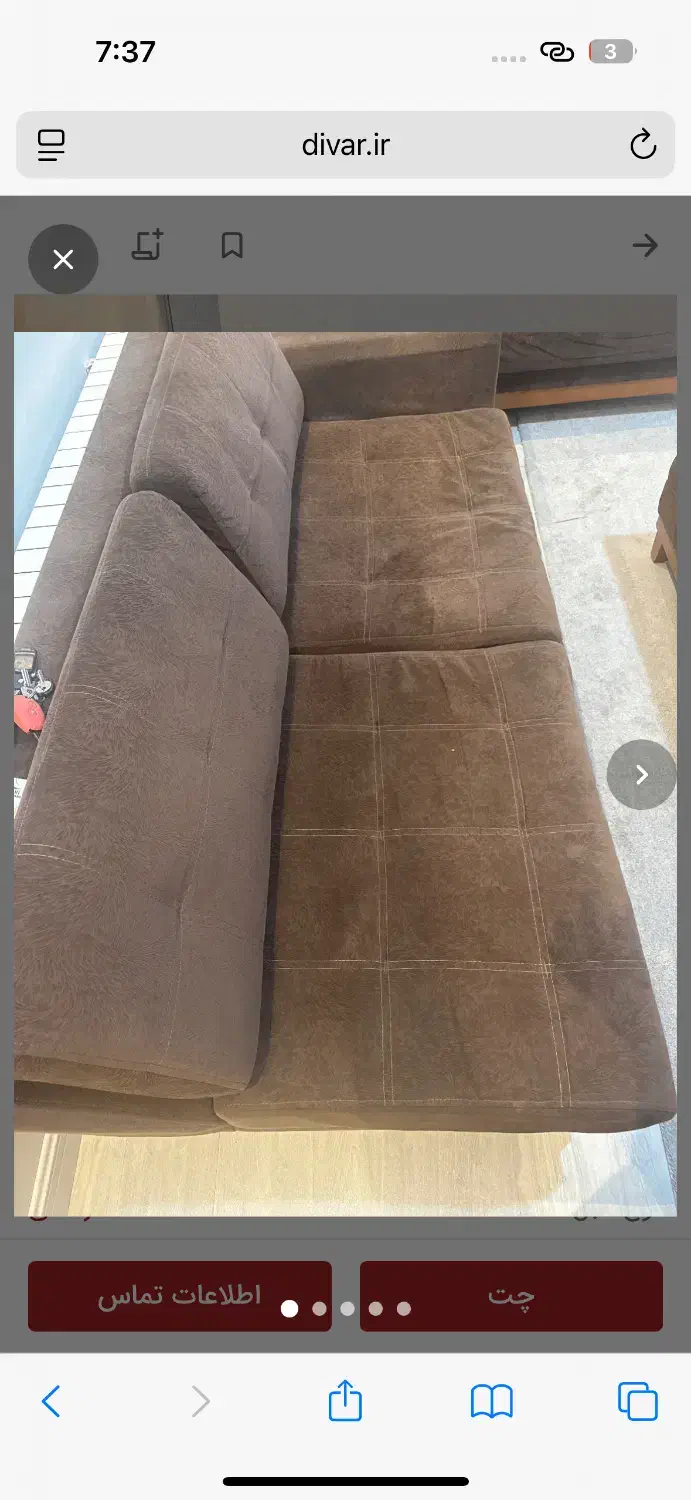Close the photo viewer

(x=63, y=260)
